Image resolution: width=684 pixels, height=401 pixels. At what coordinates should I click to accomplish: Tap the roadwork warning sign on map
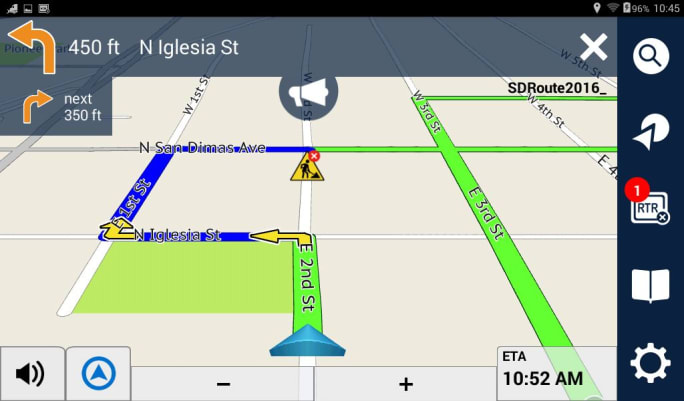pos(307,166)
